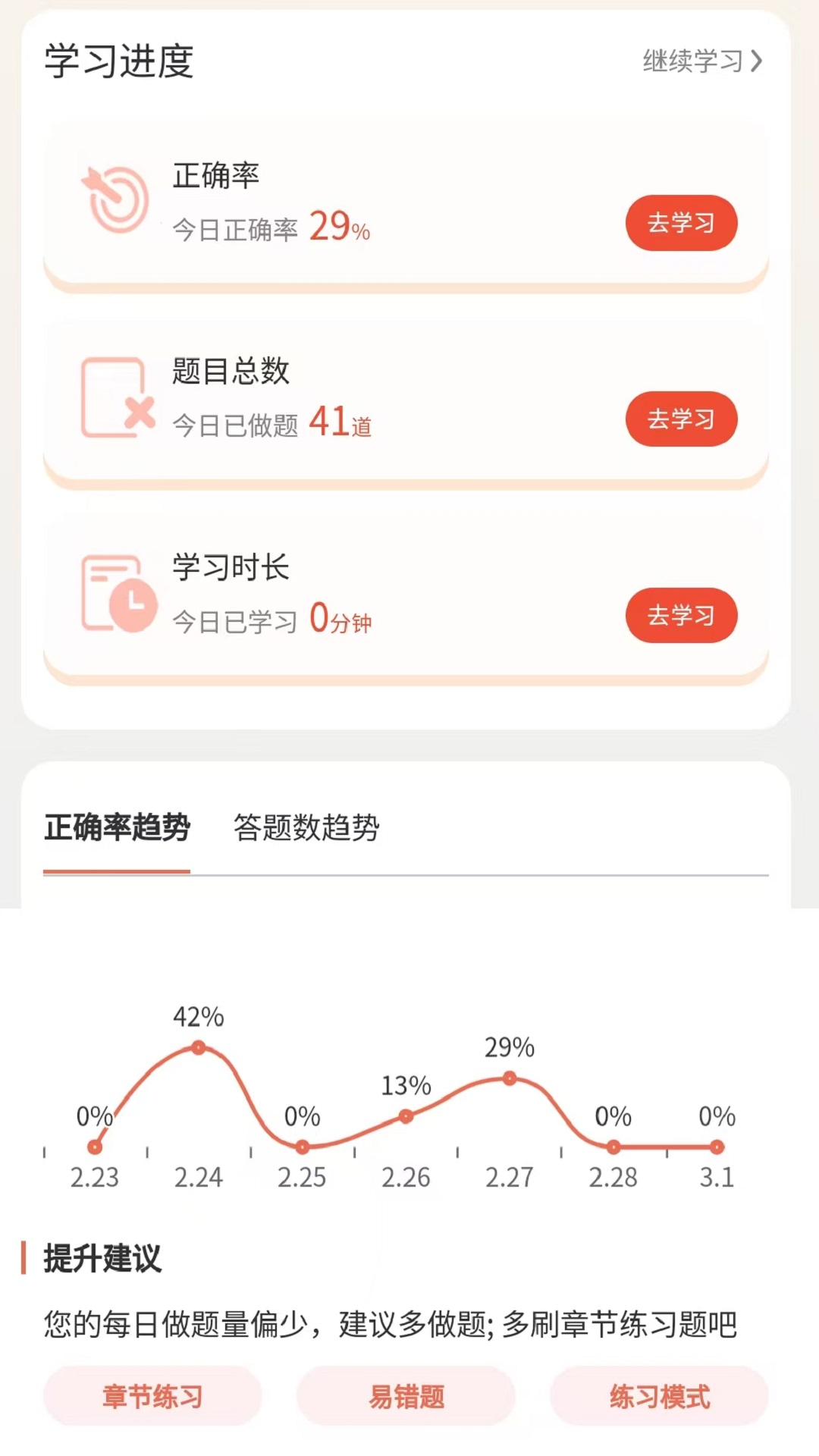Click 去学习 next to 学习时长
Image resolution: width=819 pixels, height=1456 pixels.
(x=680, y=616)
